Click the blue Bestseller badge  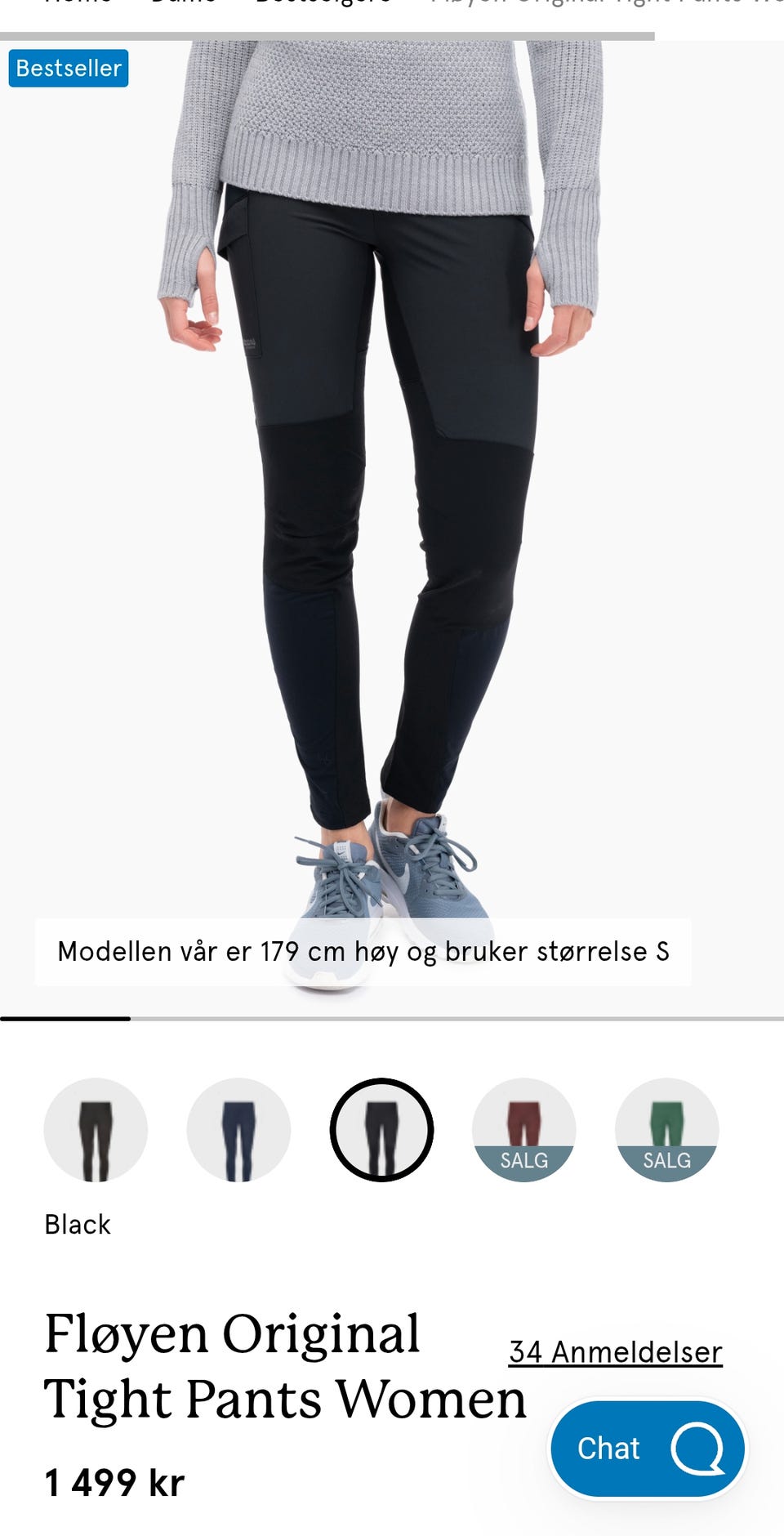tap(69, 69)
